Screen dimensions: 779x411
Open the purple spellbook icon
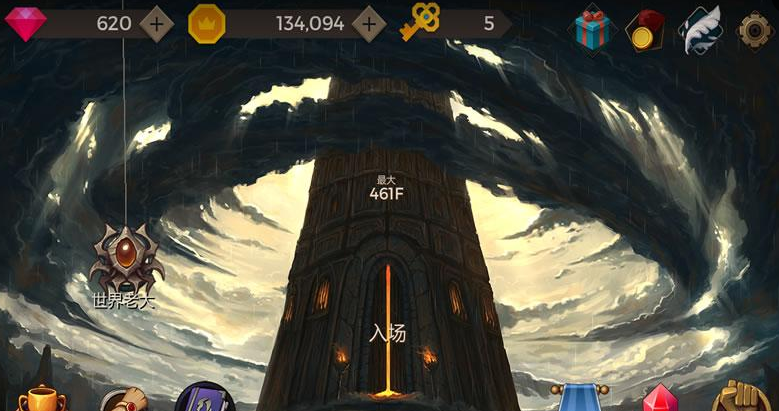[x=204, y=398]
